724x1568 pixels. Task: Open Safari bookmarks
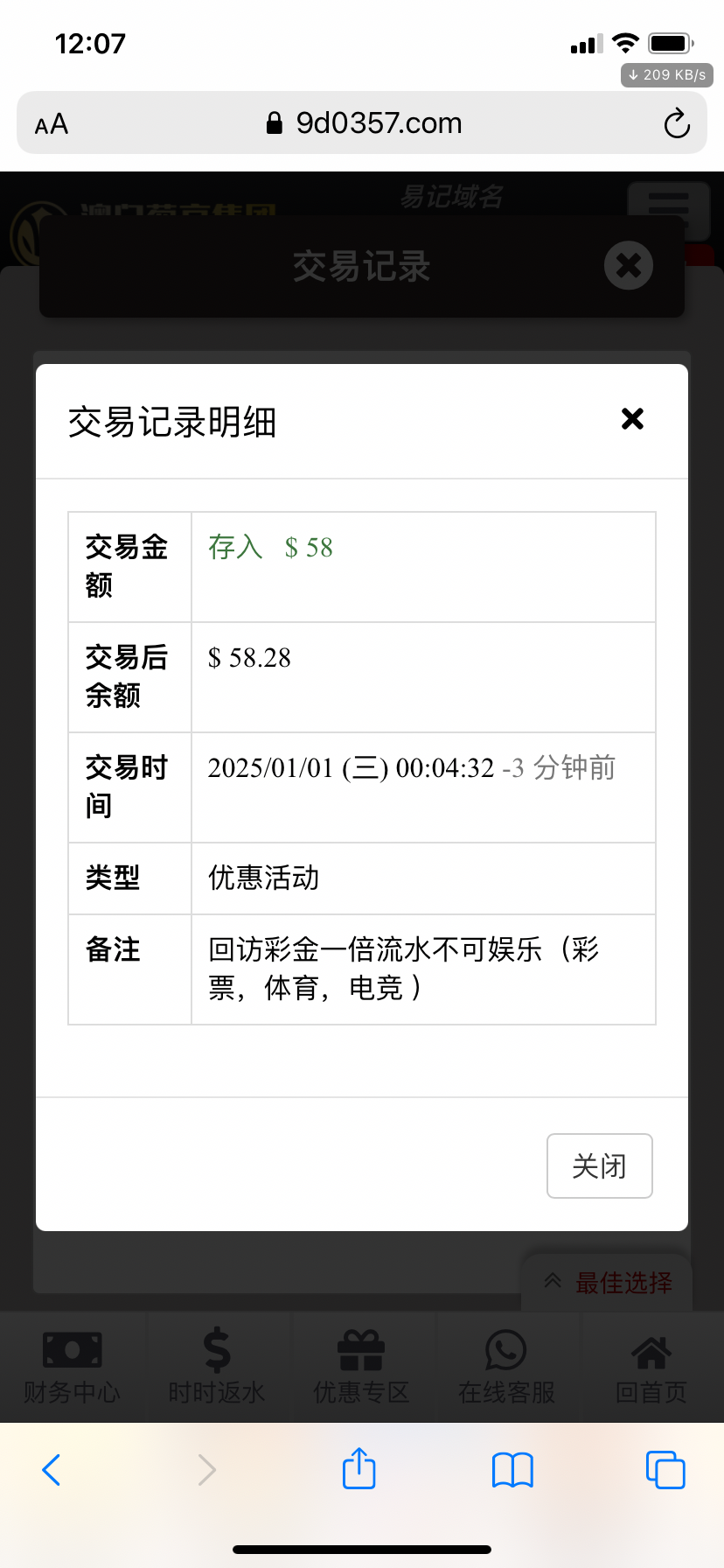click(x=512, y=1469)
